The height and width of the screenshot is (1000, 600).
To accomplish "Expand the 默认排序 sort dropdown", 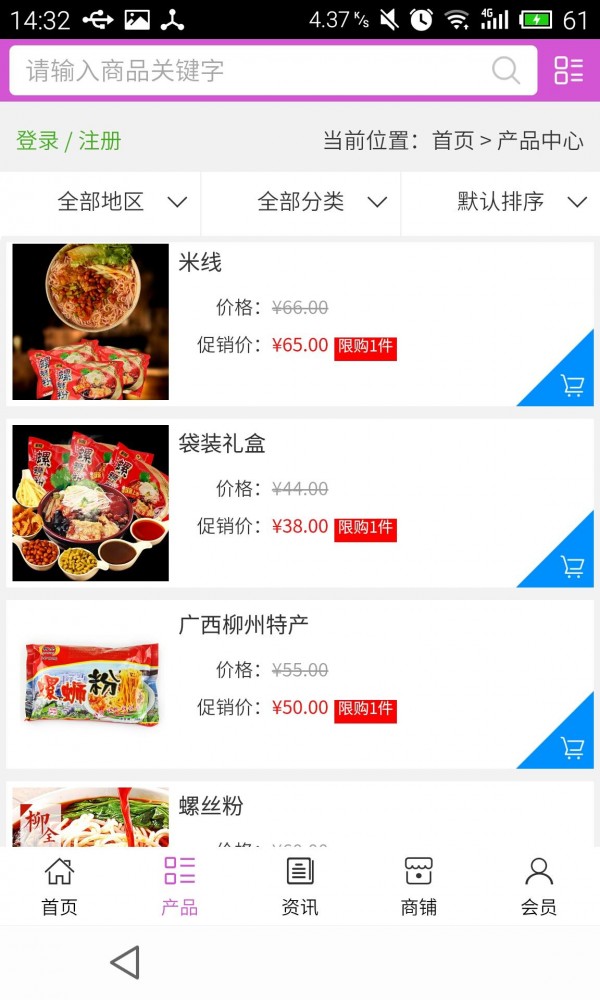I will click(x=520, y=202).
